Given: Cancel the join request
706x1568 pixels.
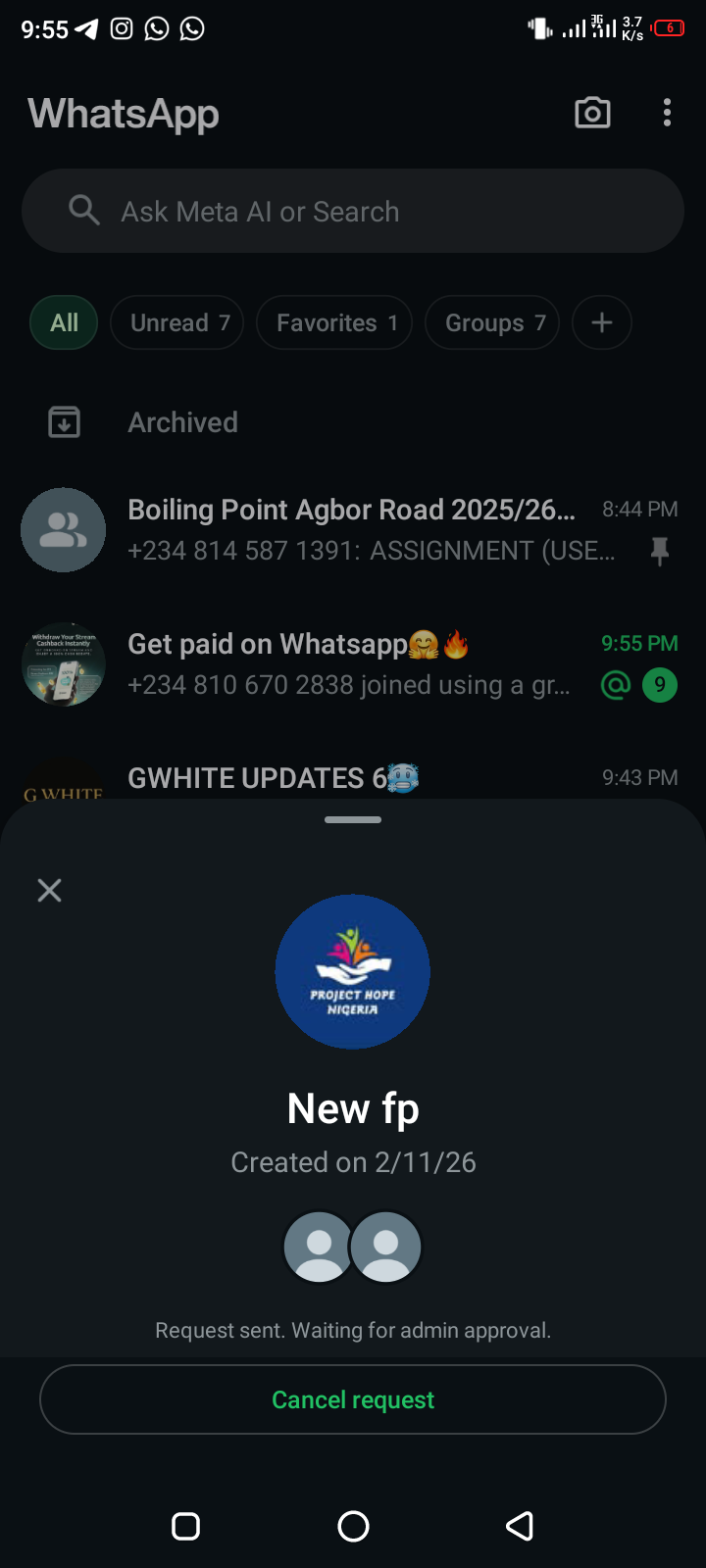Looking at the screenshot, I should pos(353,1399).
